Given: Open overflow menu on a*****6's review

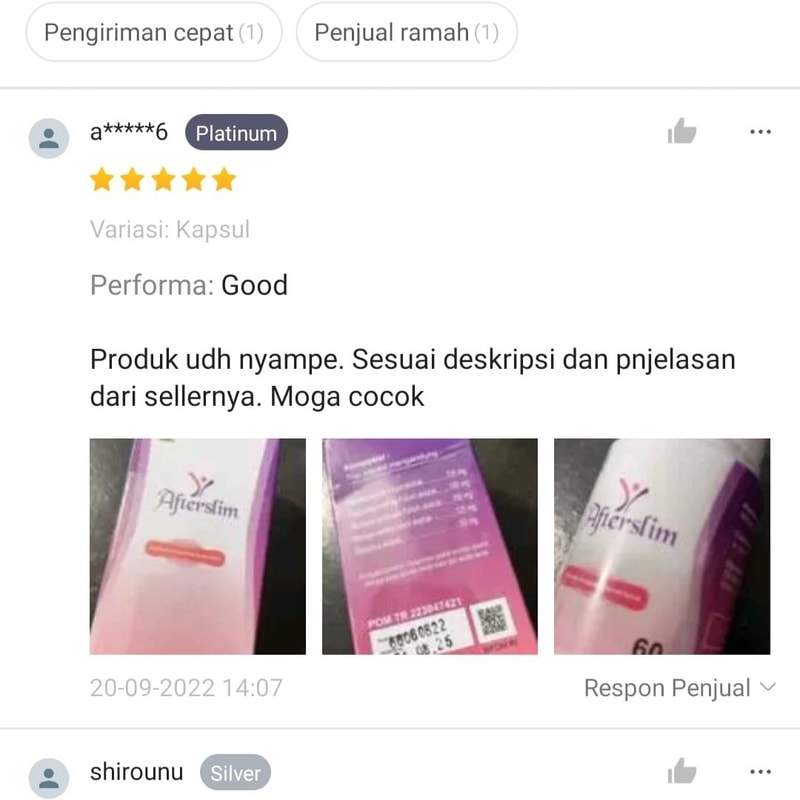Looking at the screenshot, I should coord(760,131).
